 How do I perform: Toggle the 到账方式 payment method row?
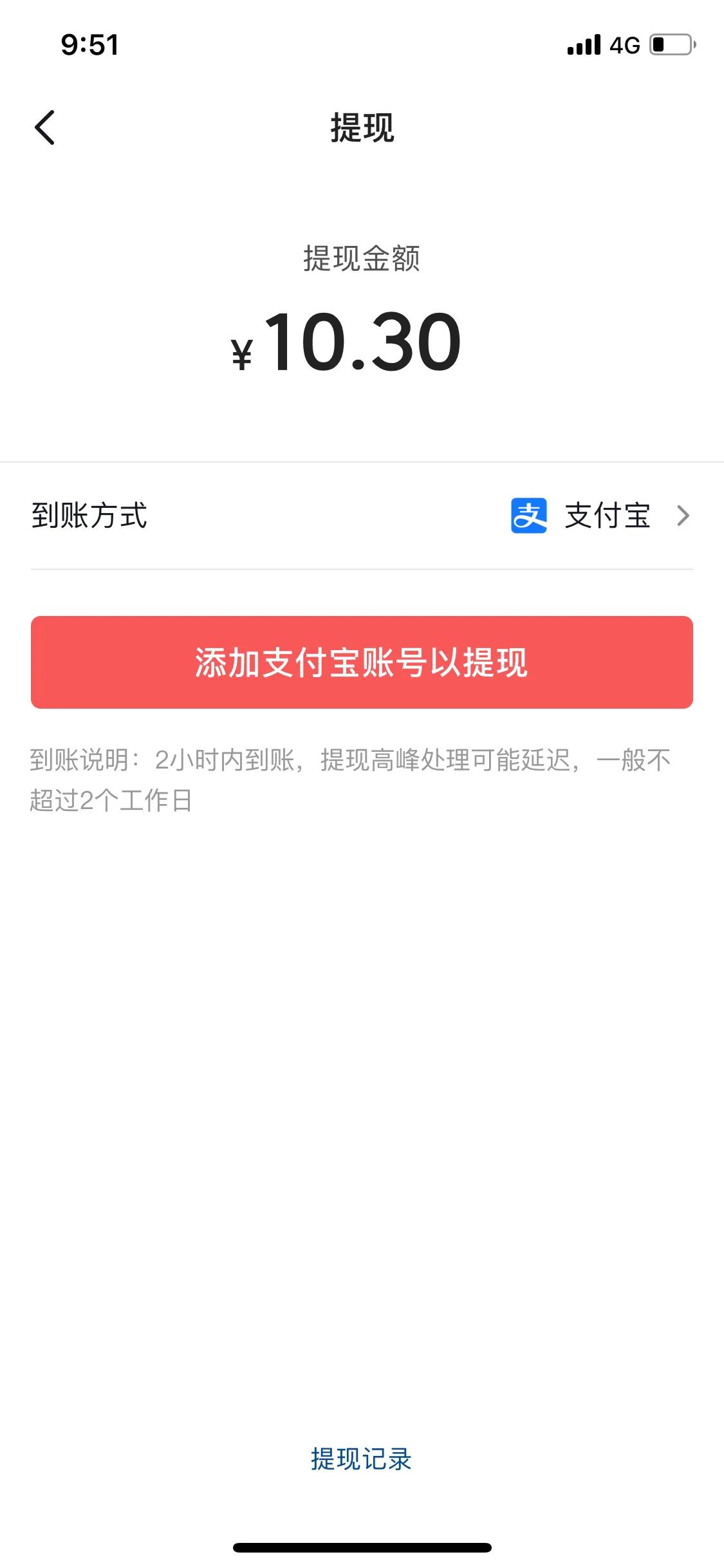362,514
